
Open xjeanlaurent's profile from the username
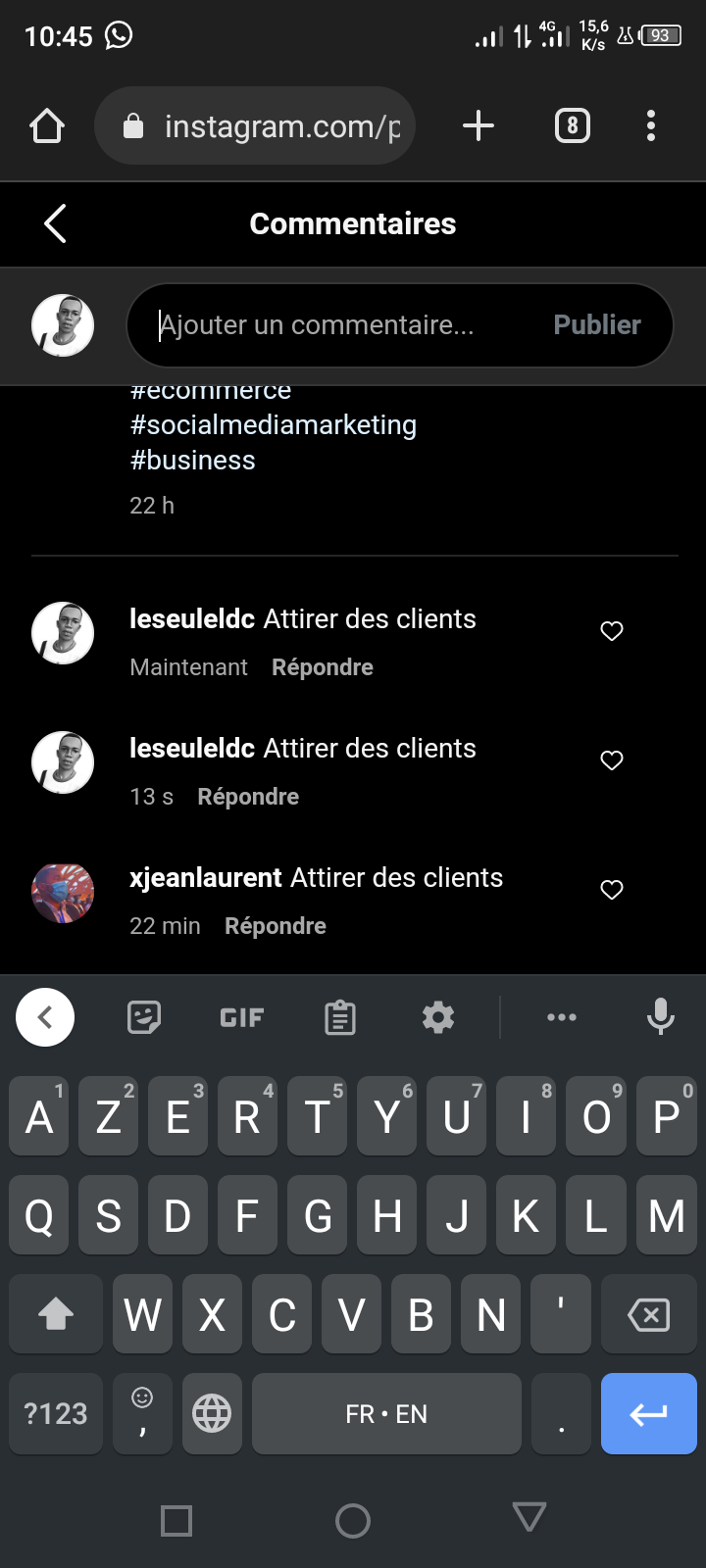(x=206, y=878)
